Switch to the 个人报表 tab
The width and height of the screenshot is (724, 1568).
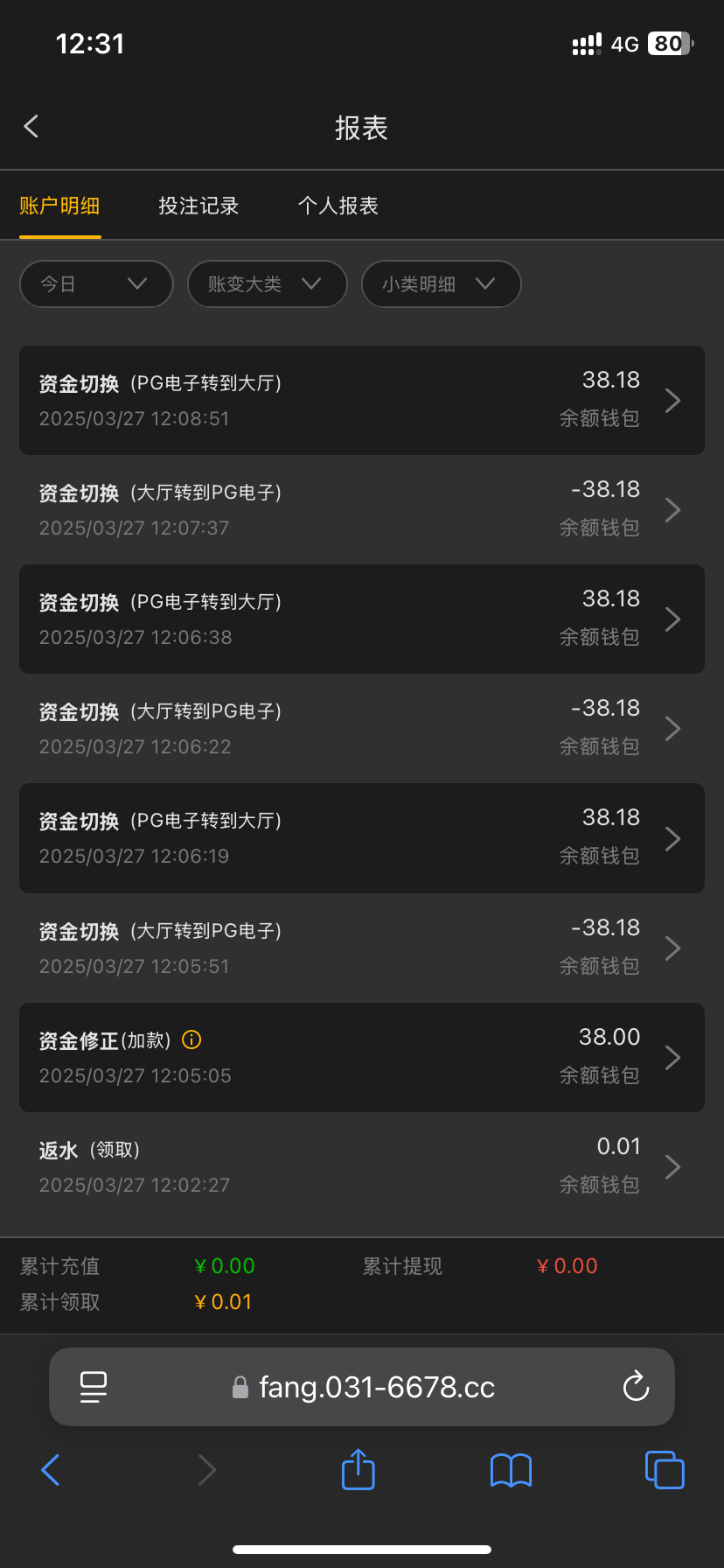[x=338, y=206]
